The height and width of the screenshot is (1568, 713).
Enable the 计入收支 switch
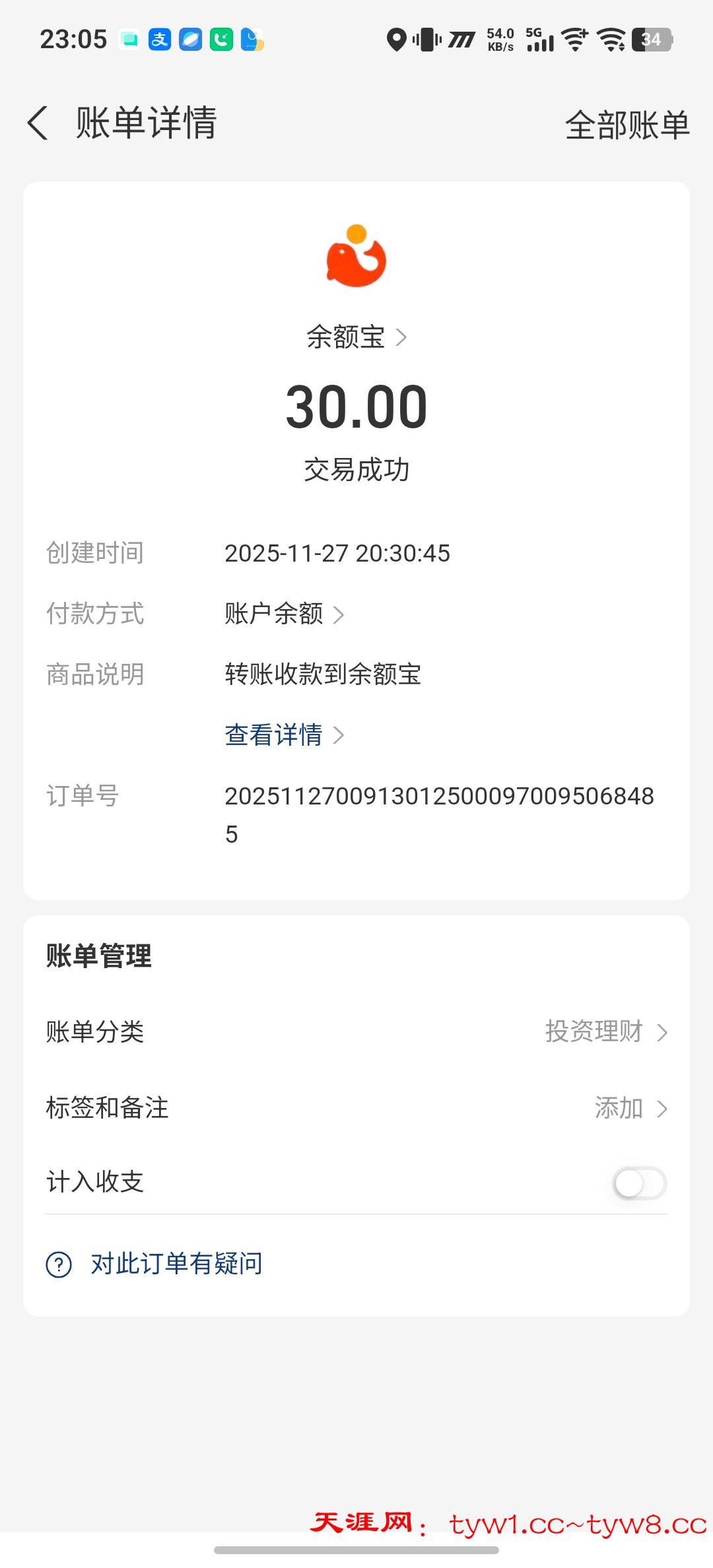[638, 1183]
